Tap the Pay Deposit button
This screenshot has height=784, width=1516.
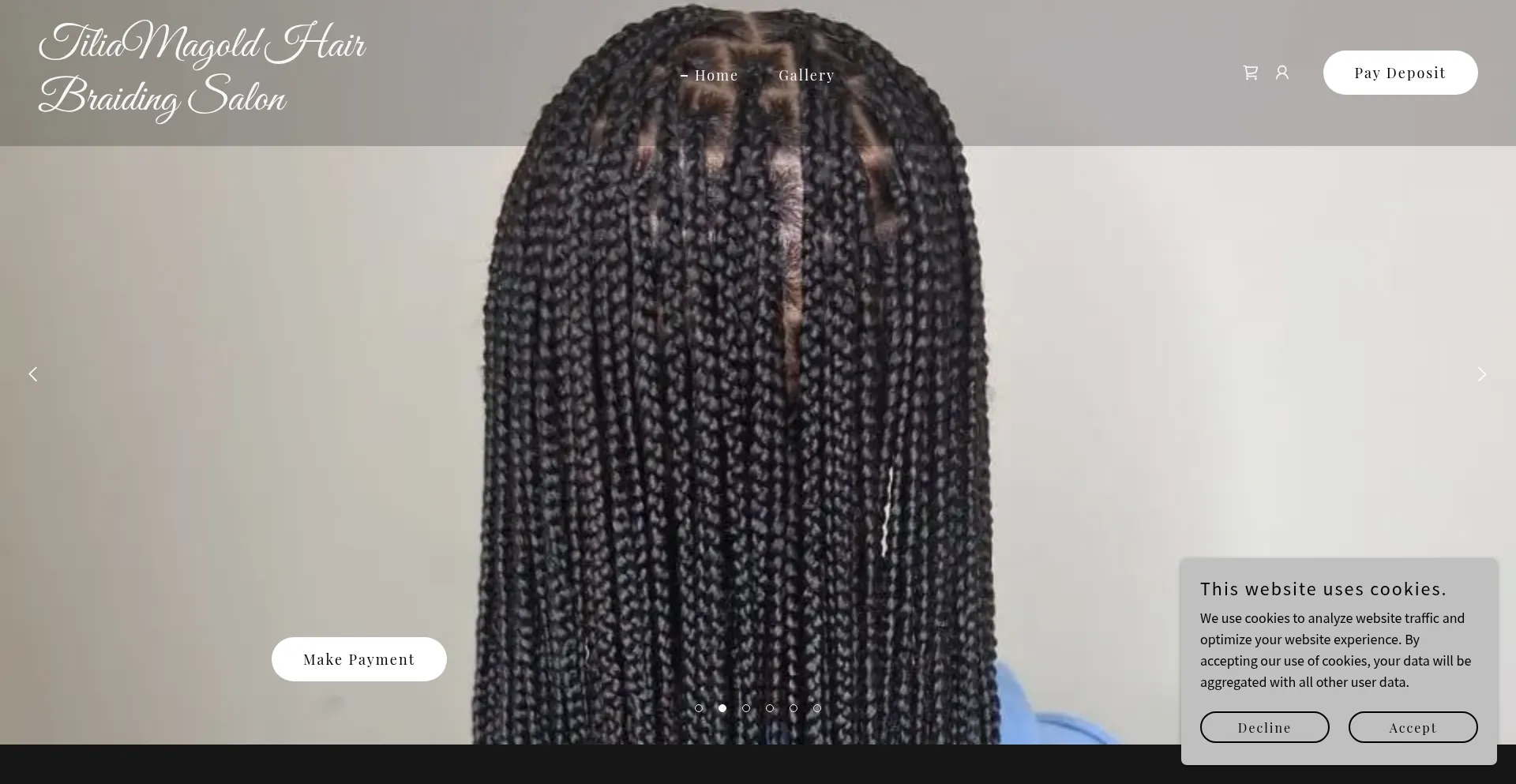pyautogui.click(x=1400, y=73)
